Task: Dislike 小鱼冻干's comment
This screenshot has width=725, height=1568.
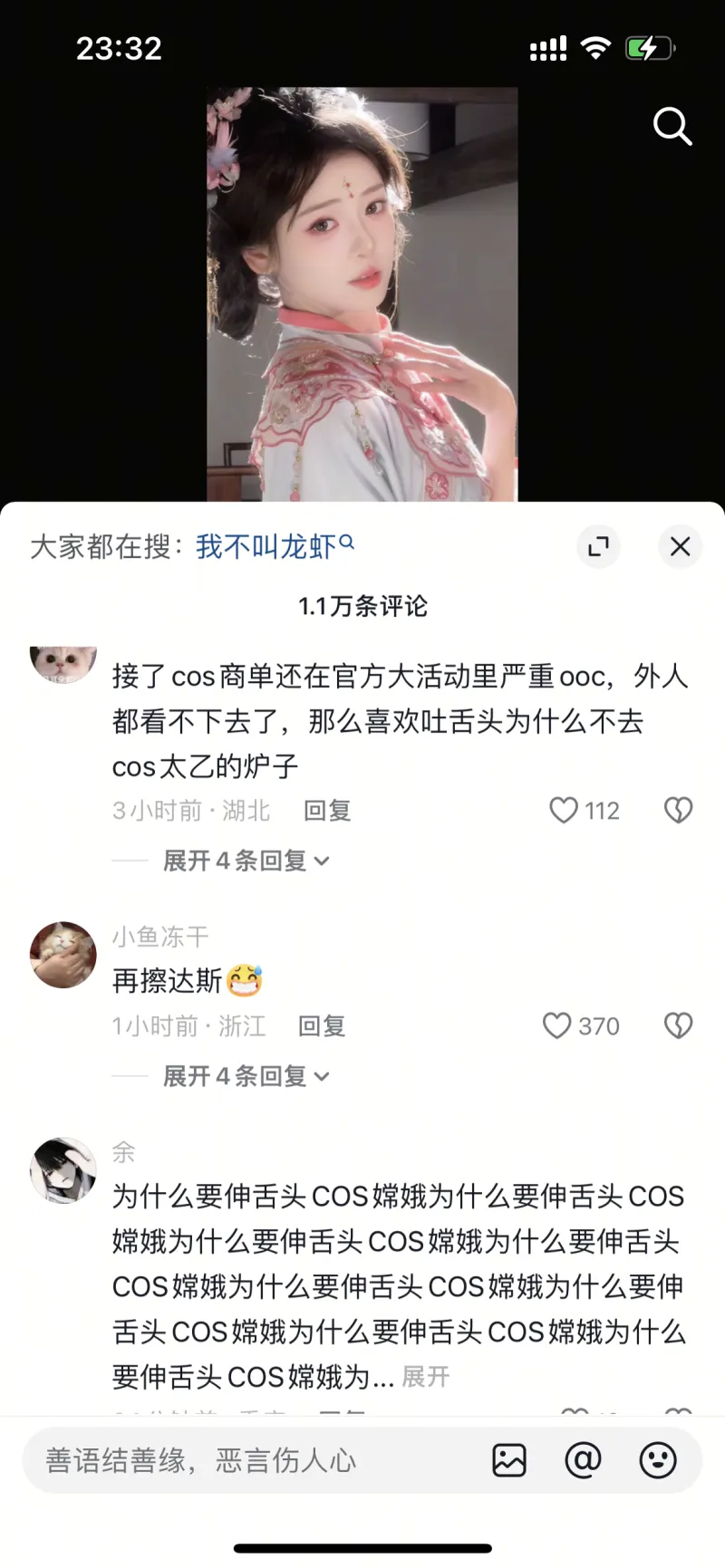Action: [678, 1025]
